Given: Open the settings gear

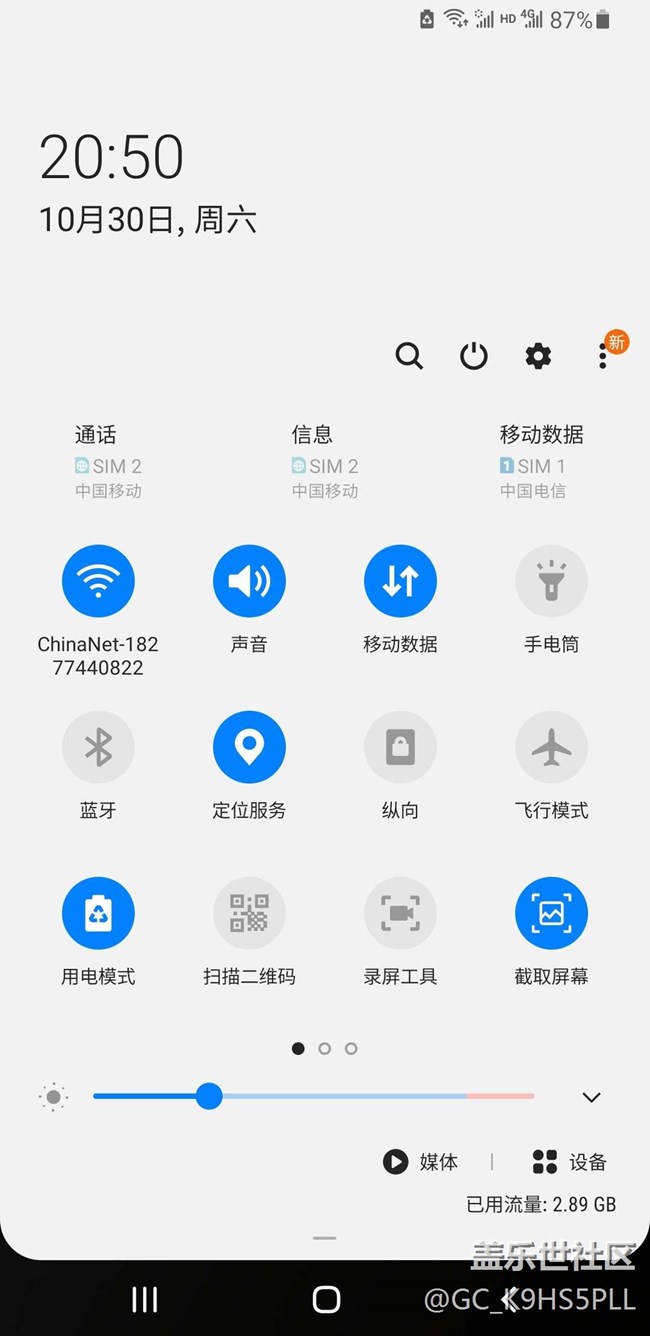Looking at the screenshot, I should click(538, 355).
